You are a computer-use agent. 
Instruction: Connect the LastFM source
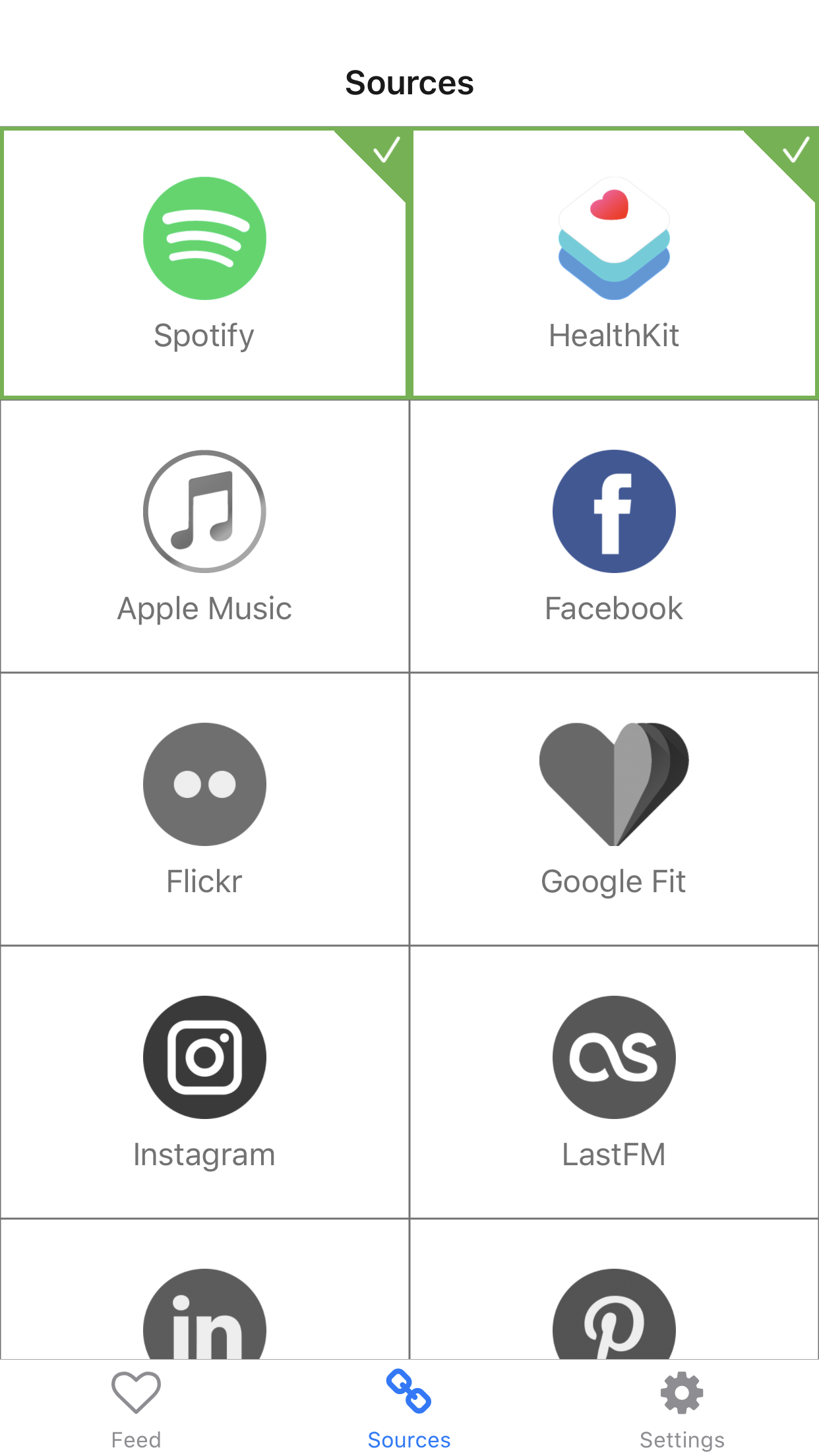tap(614, 1083)
